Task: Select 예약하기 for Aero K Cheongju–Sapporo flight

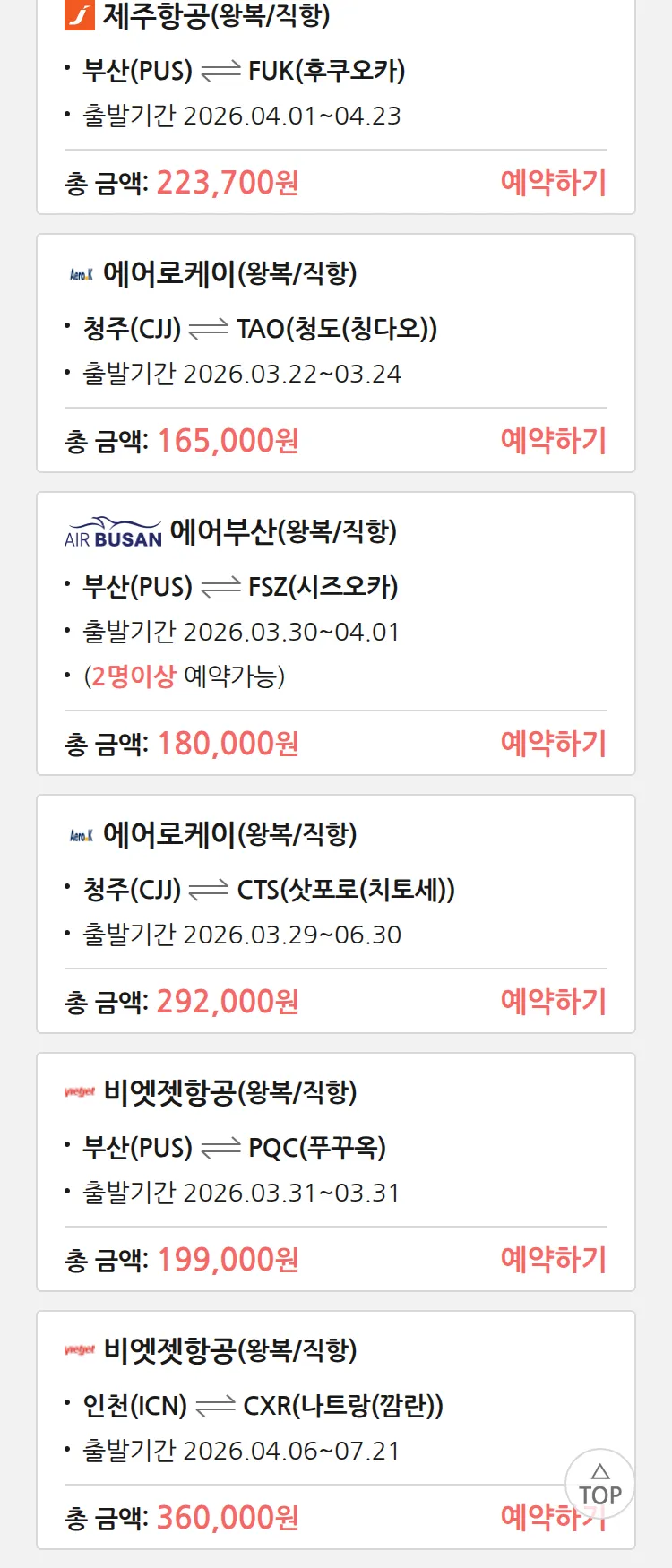Action: [x=553, y=1002]
